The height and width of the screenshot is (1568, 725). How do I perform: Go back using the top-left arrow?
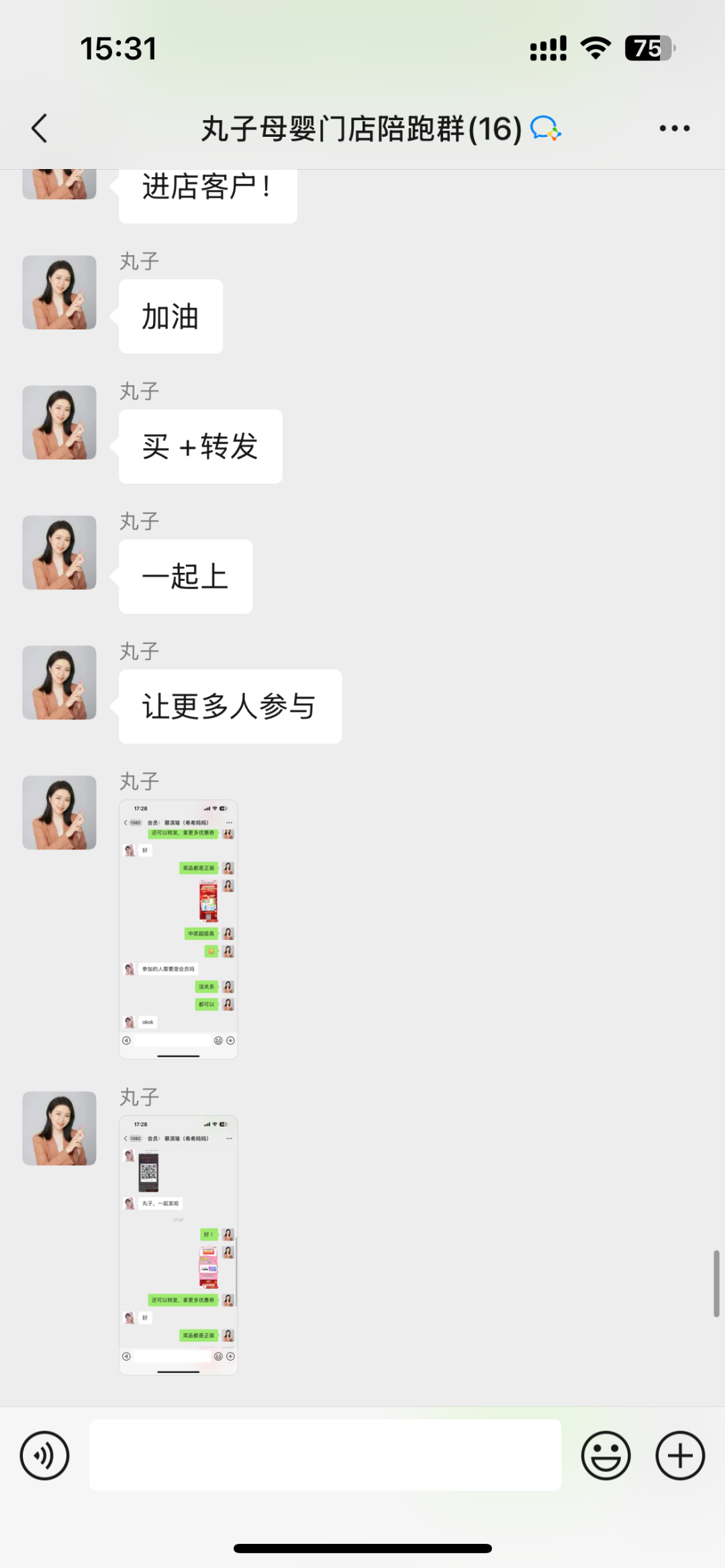point(40,128)
